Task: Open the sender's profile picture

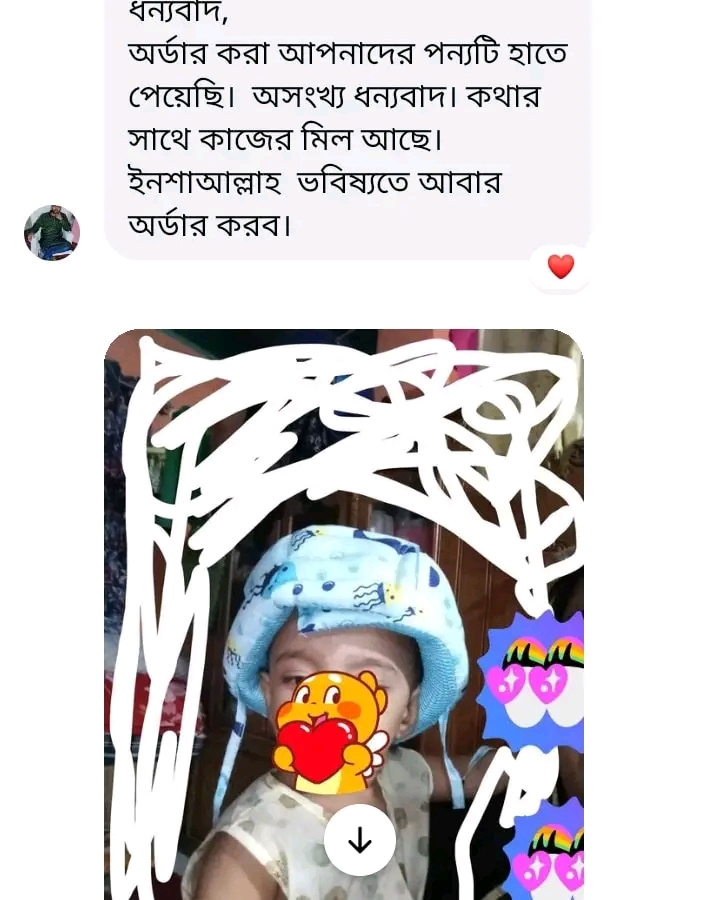Action: coord(52,233)
